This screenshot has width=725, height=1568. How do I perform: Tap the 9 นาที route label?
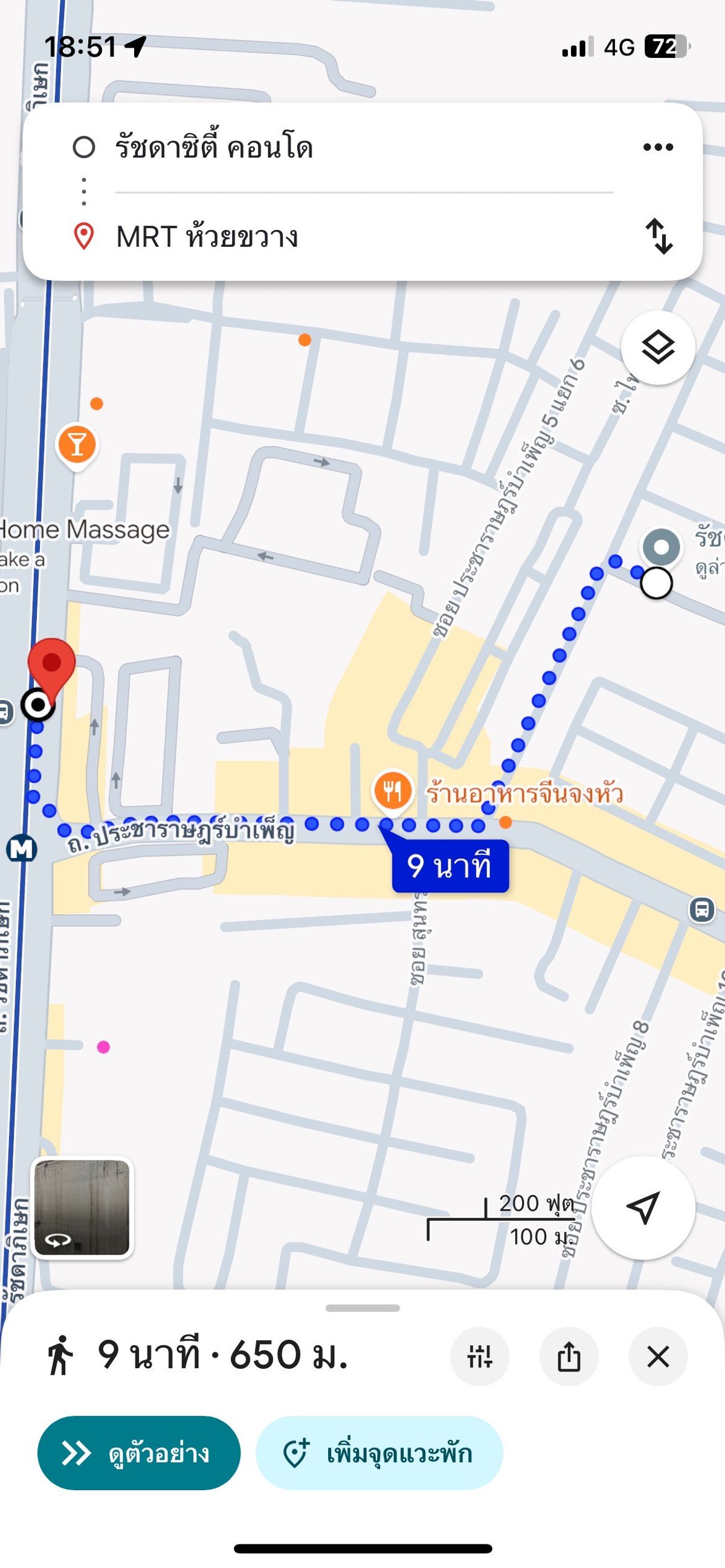tap(449, 866)
